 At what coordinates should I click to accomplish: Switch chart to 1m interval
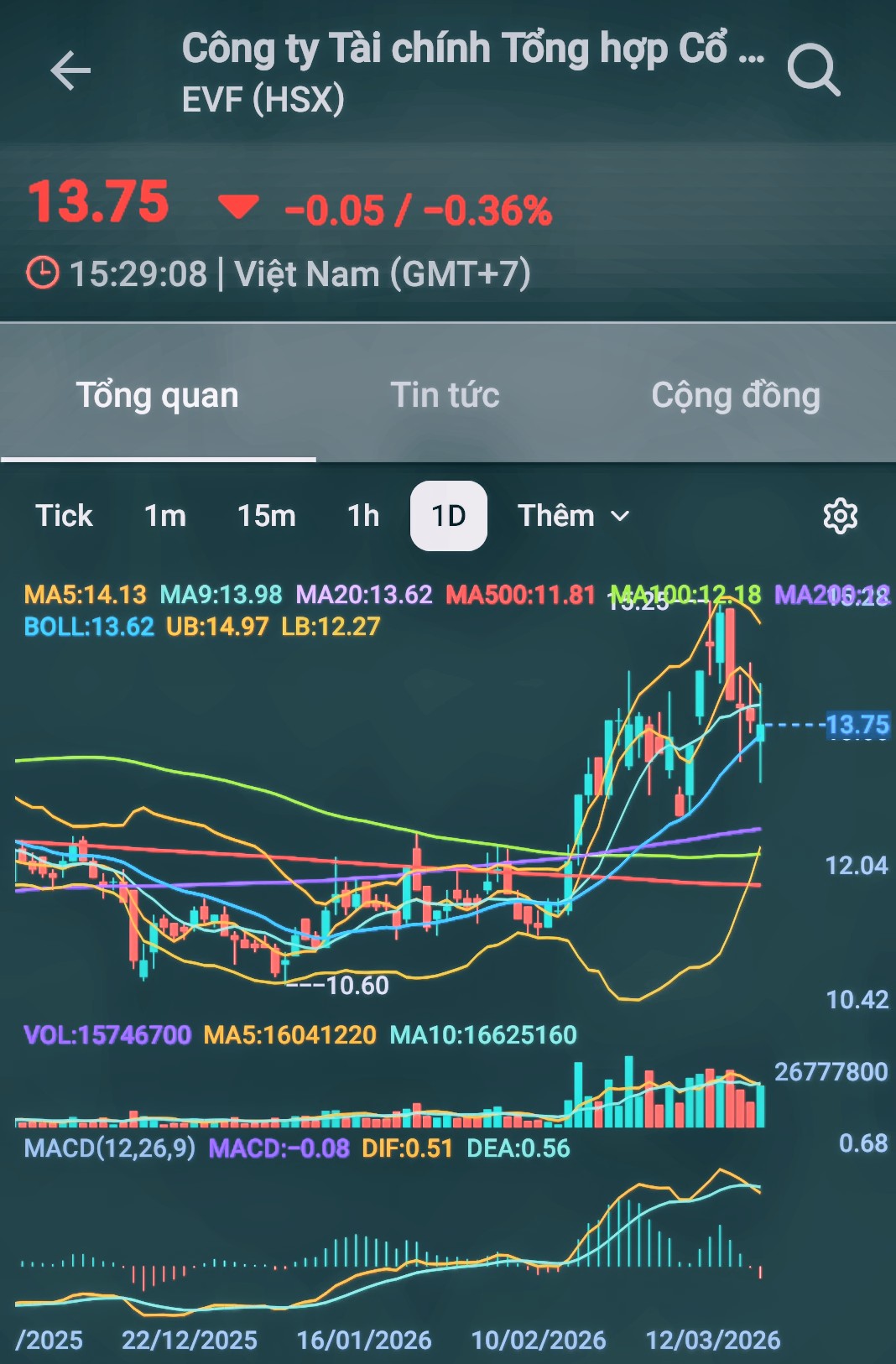(x=165, y=516)
